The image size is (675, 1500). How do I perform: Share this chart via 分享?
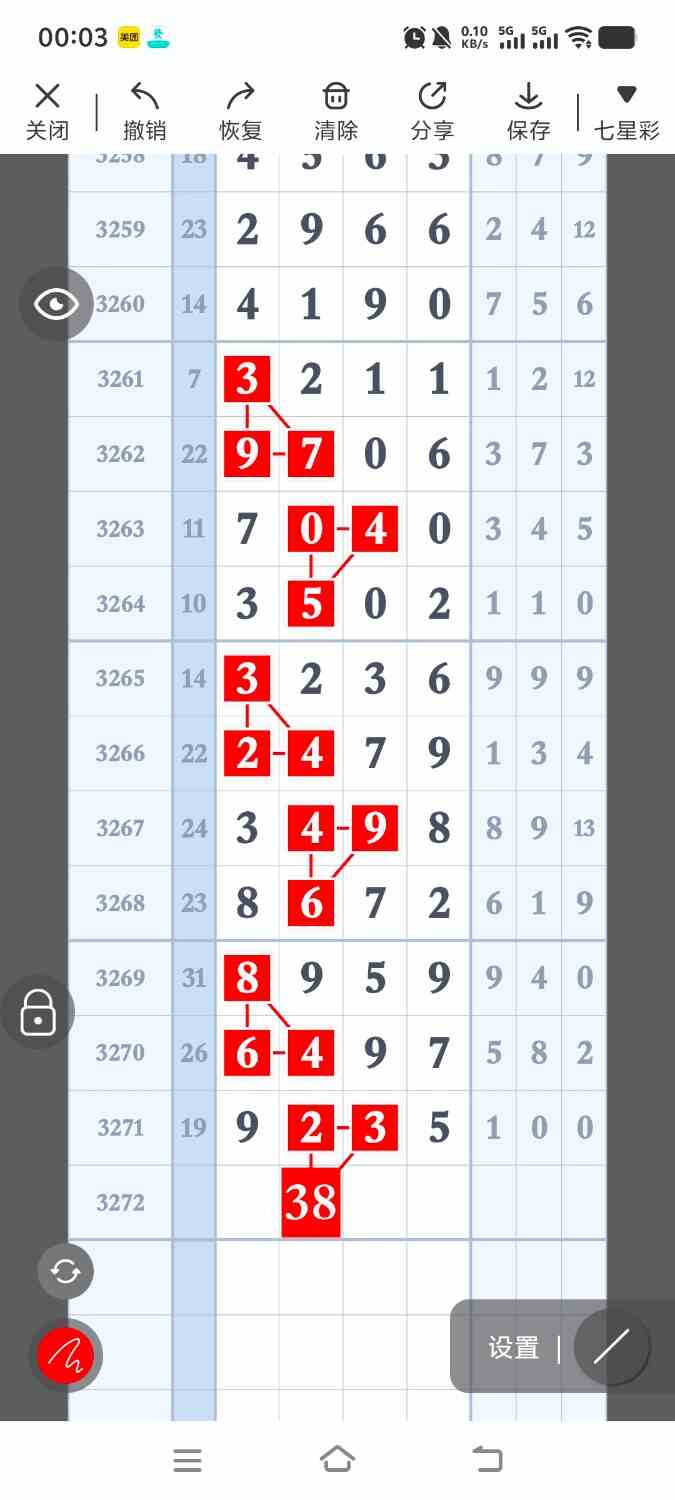[432, 111]
